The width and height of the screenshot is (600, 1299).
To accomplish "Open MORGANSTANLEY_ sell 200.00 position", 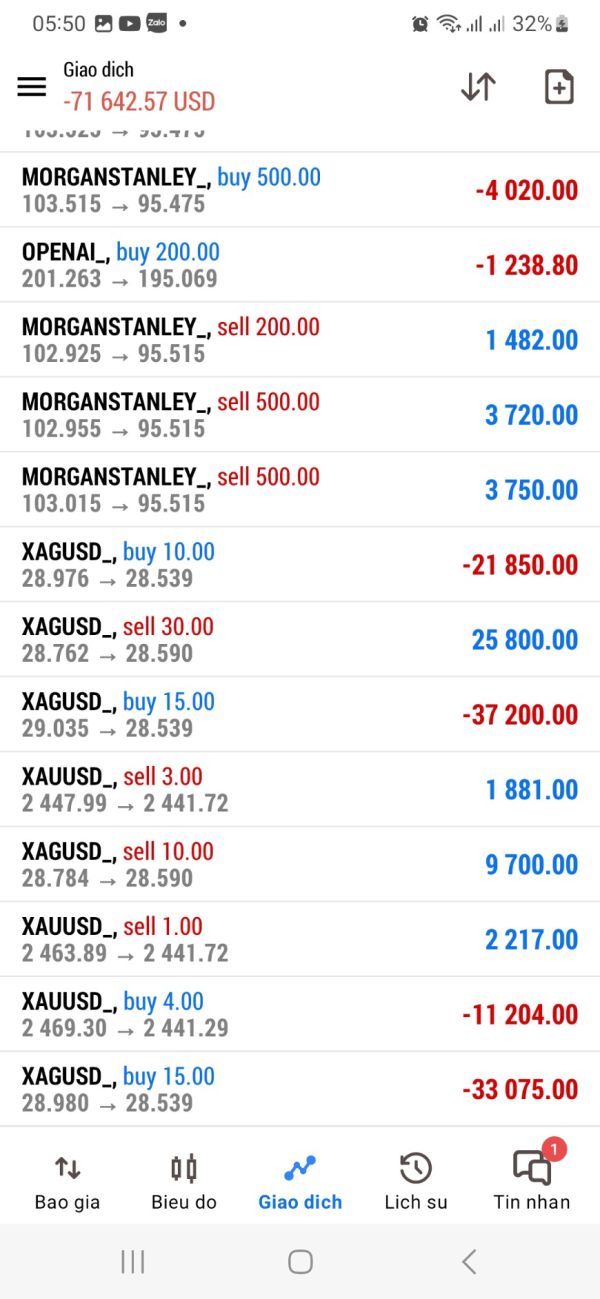I will pos(300,340).
